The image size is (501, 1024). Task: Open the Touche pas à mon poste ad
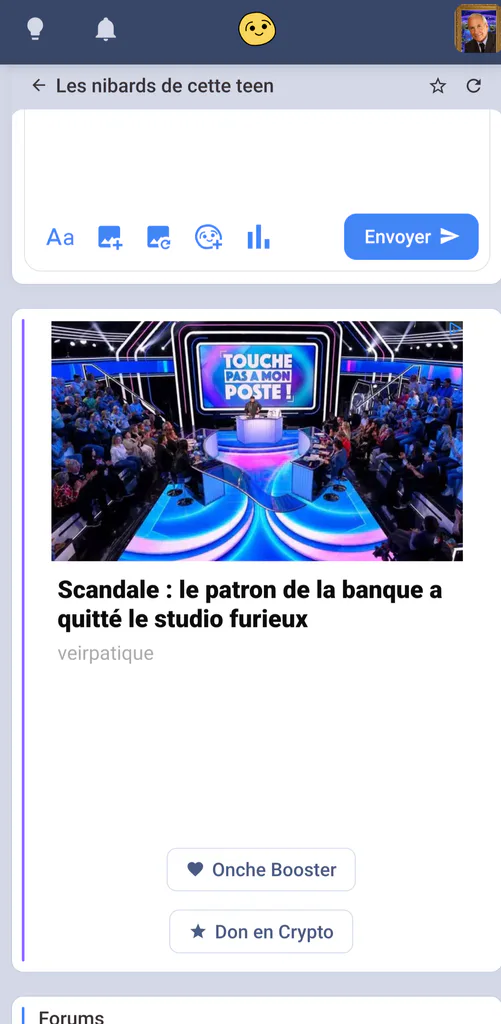tap(257, 441)
